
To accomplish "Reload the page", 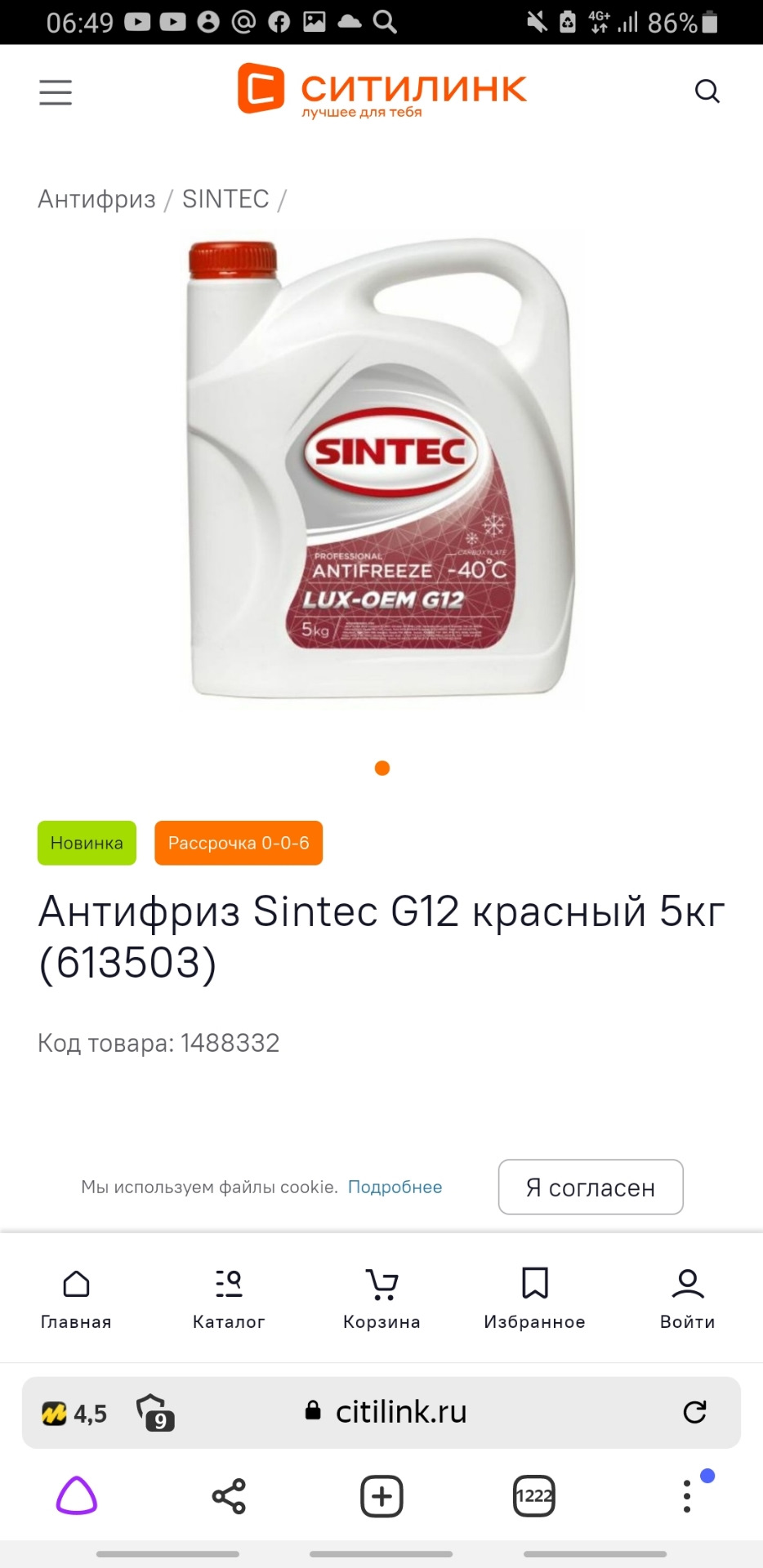I will 694,1412.
